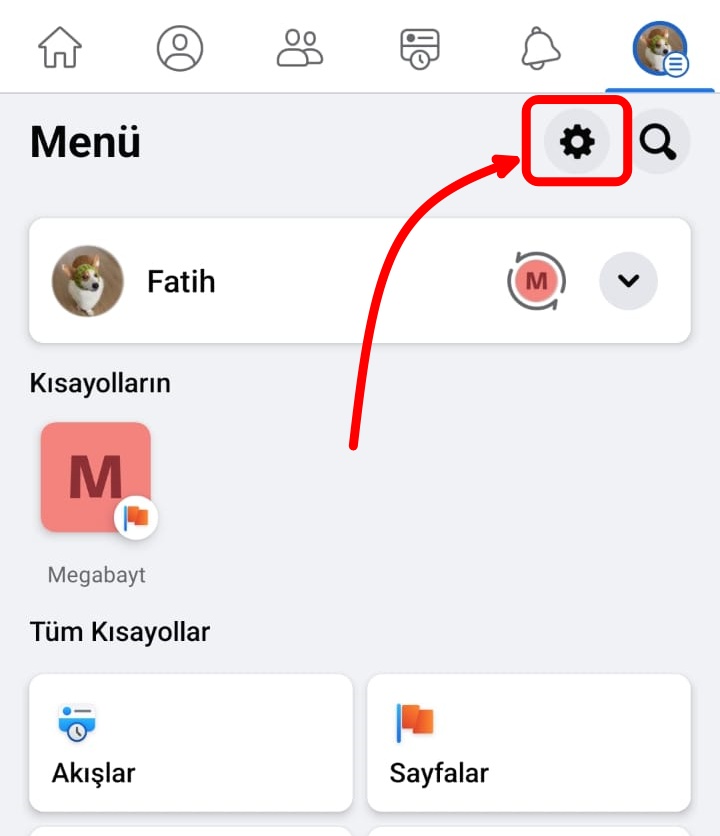Open the Megabayt shortcut

click(96, 477)
